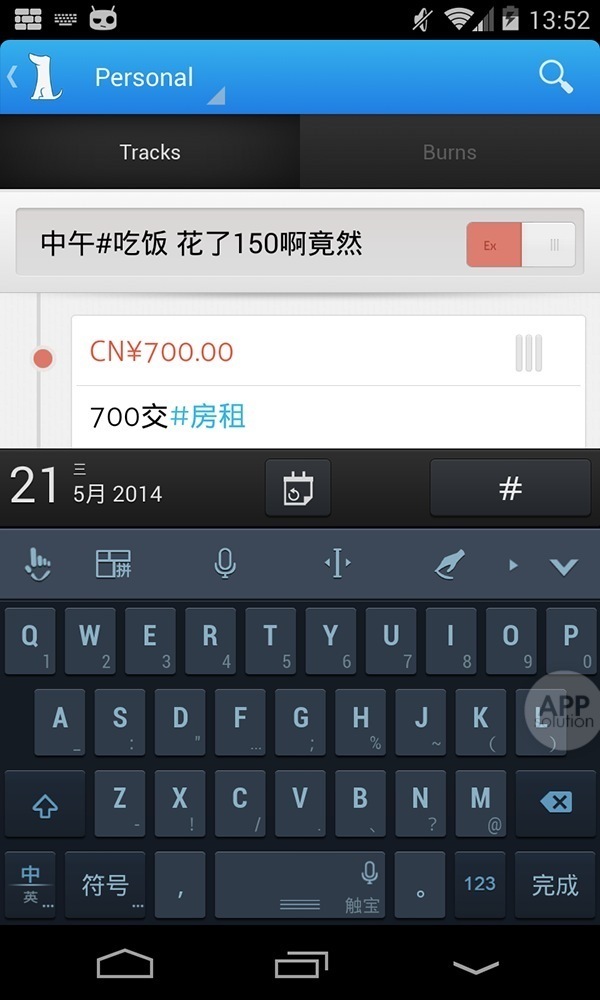This screenshot has width=600, height=1000.
Task: Tap the keyboard microphone for voice input
Action: [x=225, y=565]
